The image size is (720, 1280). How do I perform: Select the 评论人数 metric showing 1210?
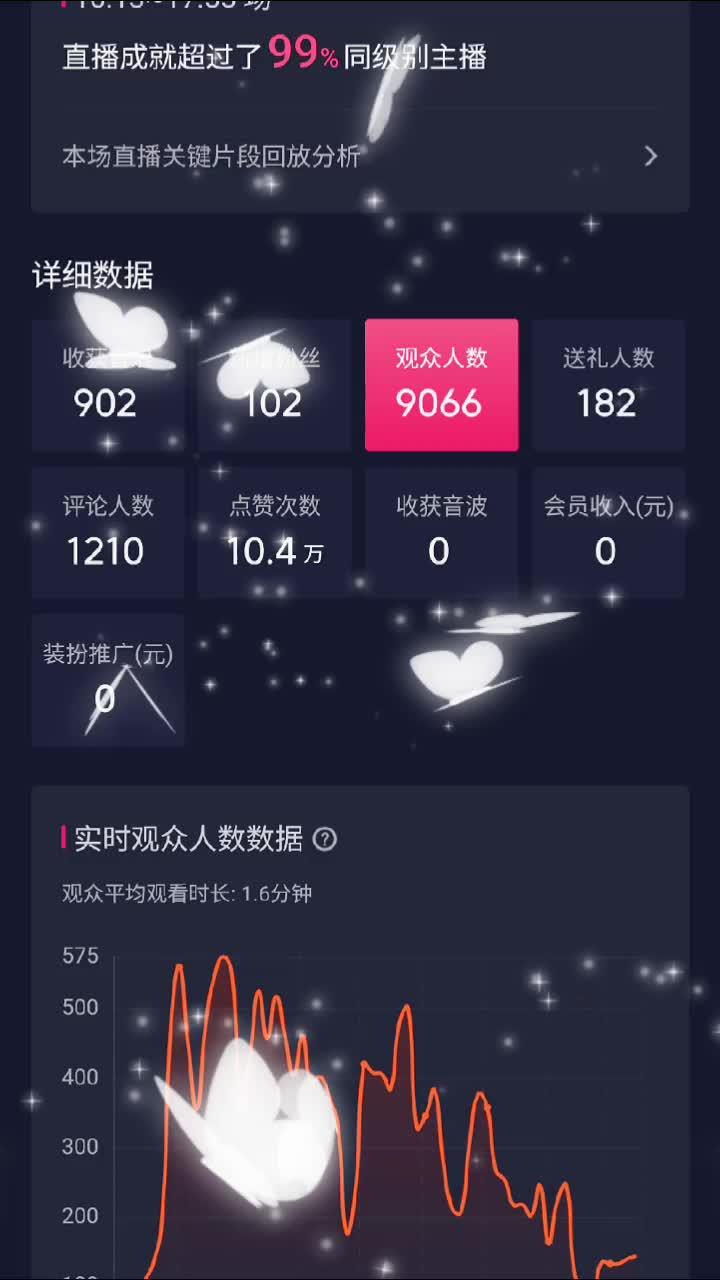pos(108,531)
